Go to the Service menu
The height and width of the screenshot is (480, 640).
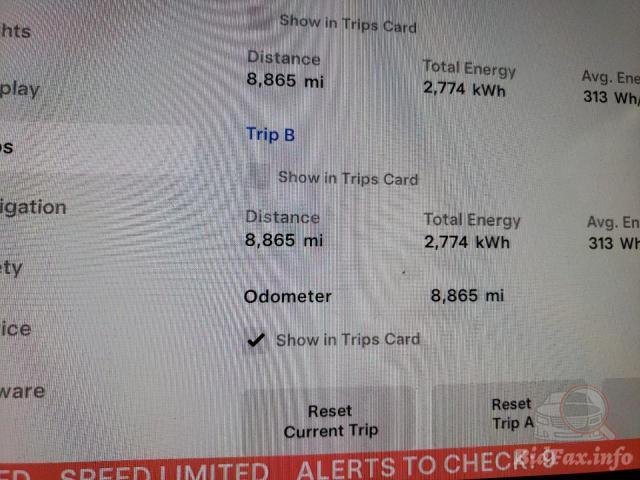(x=15, y=329)
